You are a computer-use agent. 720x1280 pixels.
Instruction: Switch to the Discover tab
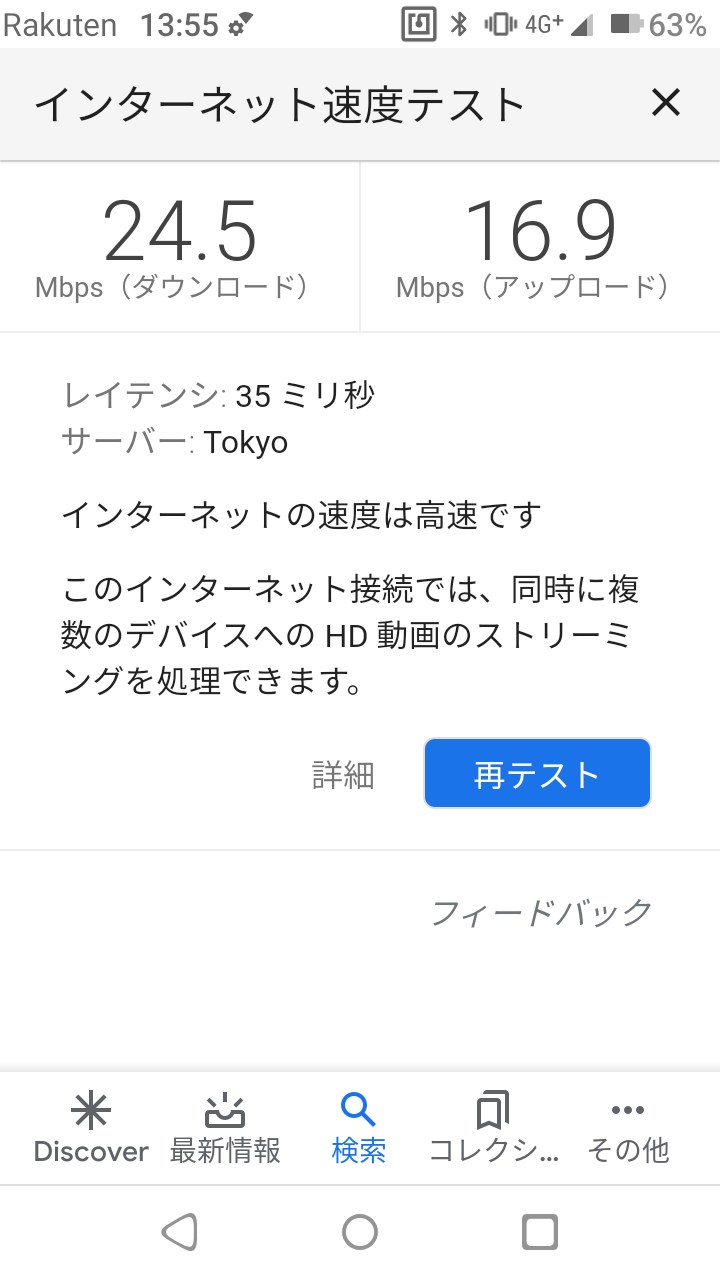click(x=91, y=1128)
